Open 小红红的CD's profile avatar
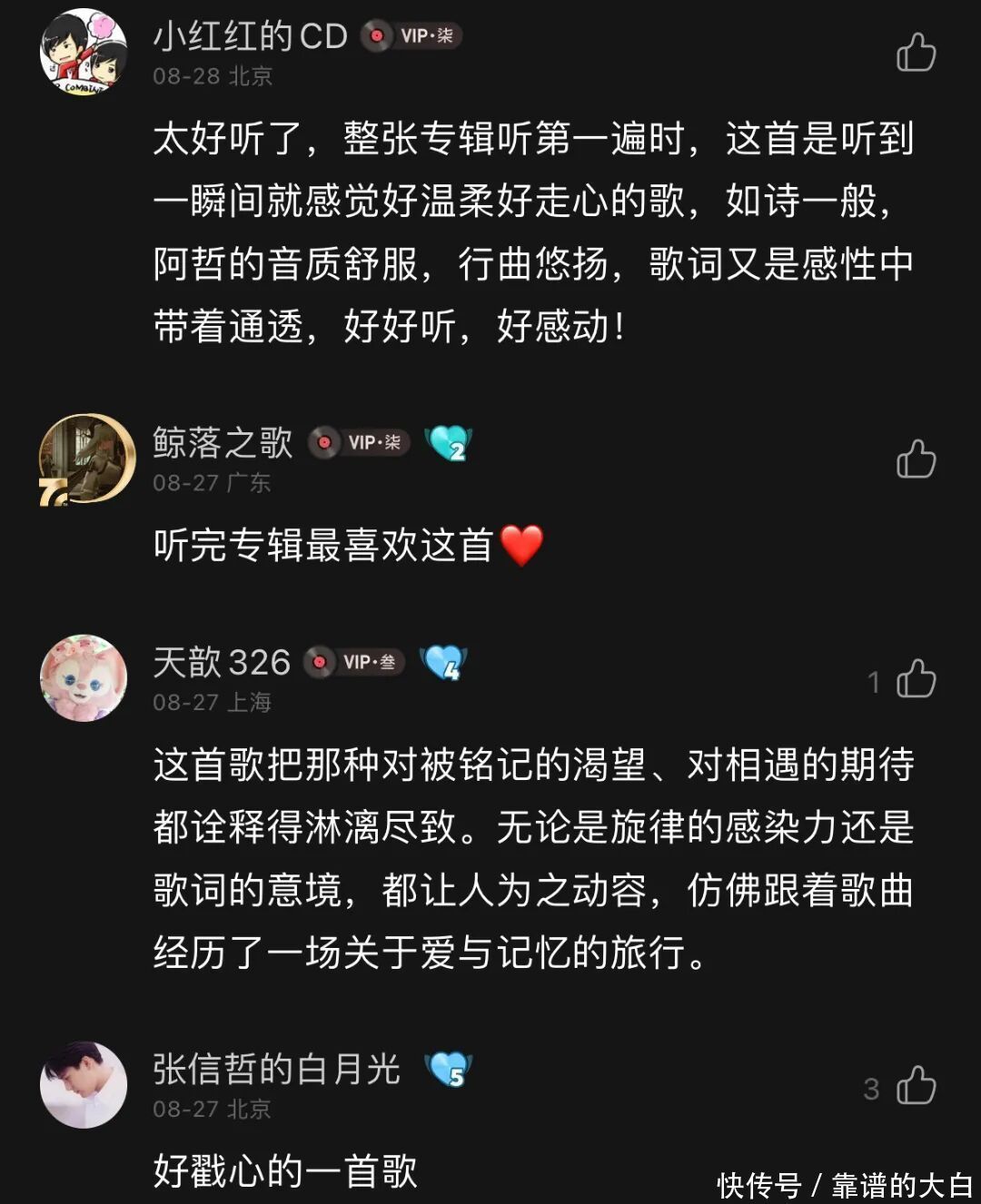The width and height of the screenshot is (981, 1204). [x=83, y=52]
